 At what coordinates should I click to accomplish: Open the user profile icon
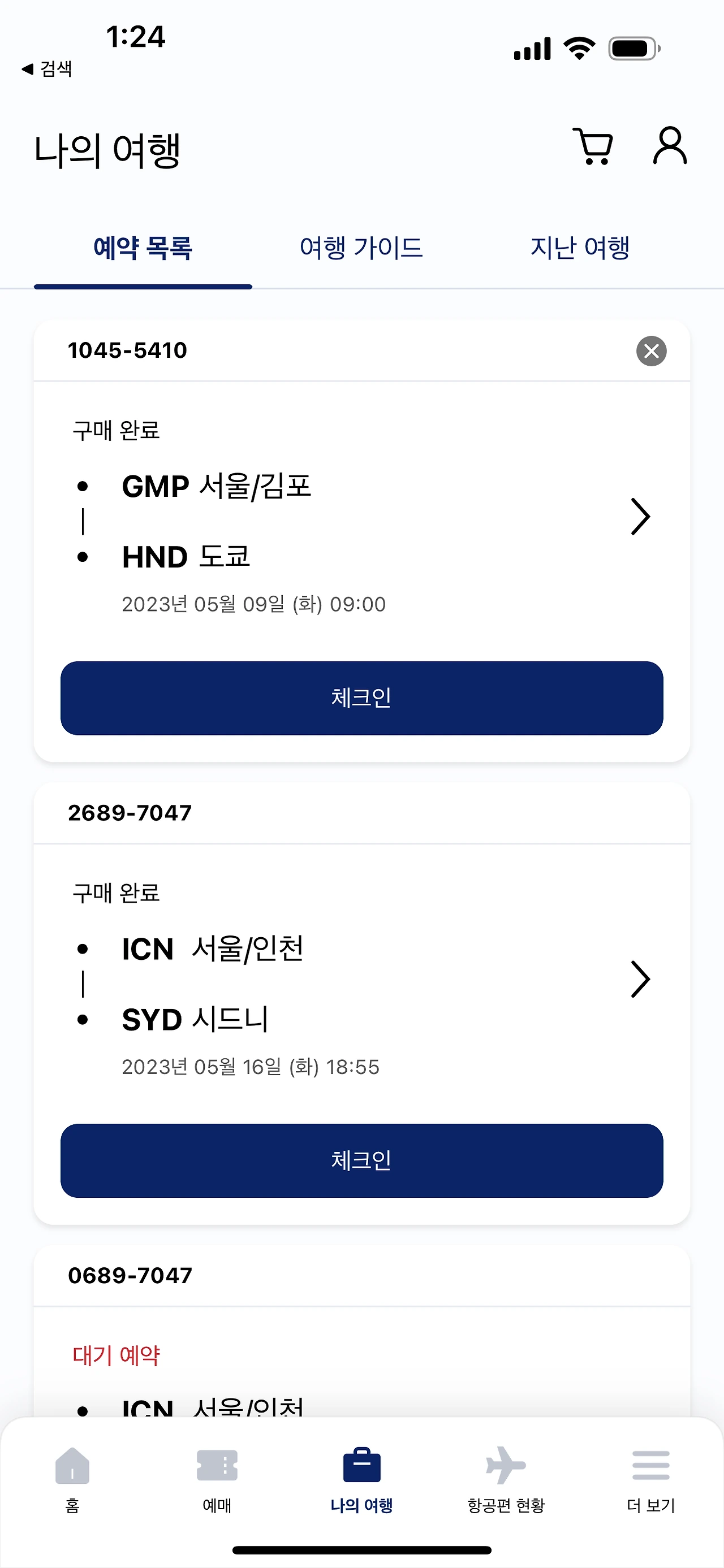(x=670, y=146)
